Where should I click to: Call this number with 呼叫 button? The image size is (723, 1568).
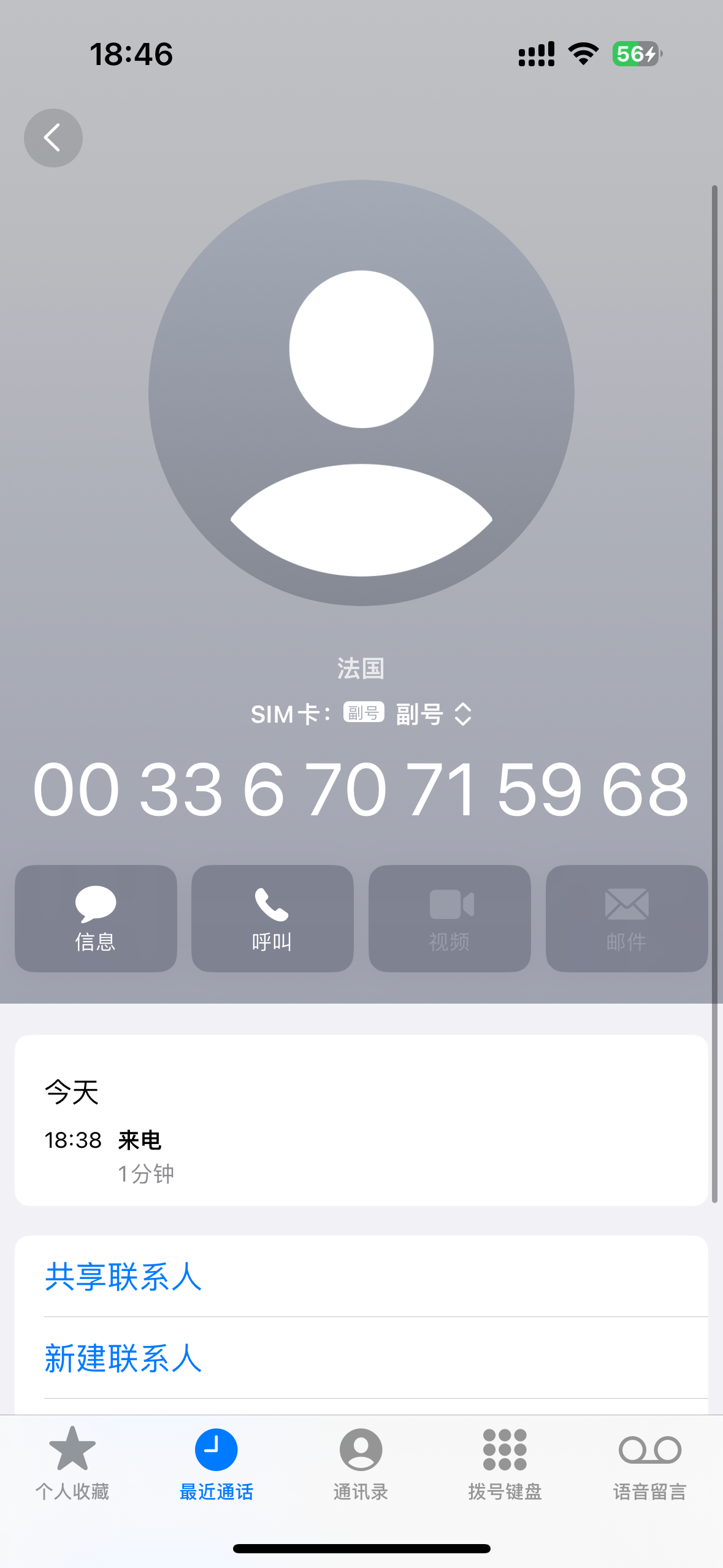pos(272,918)
